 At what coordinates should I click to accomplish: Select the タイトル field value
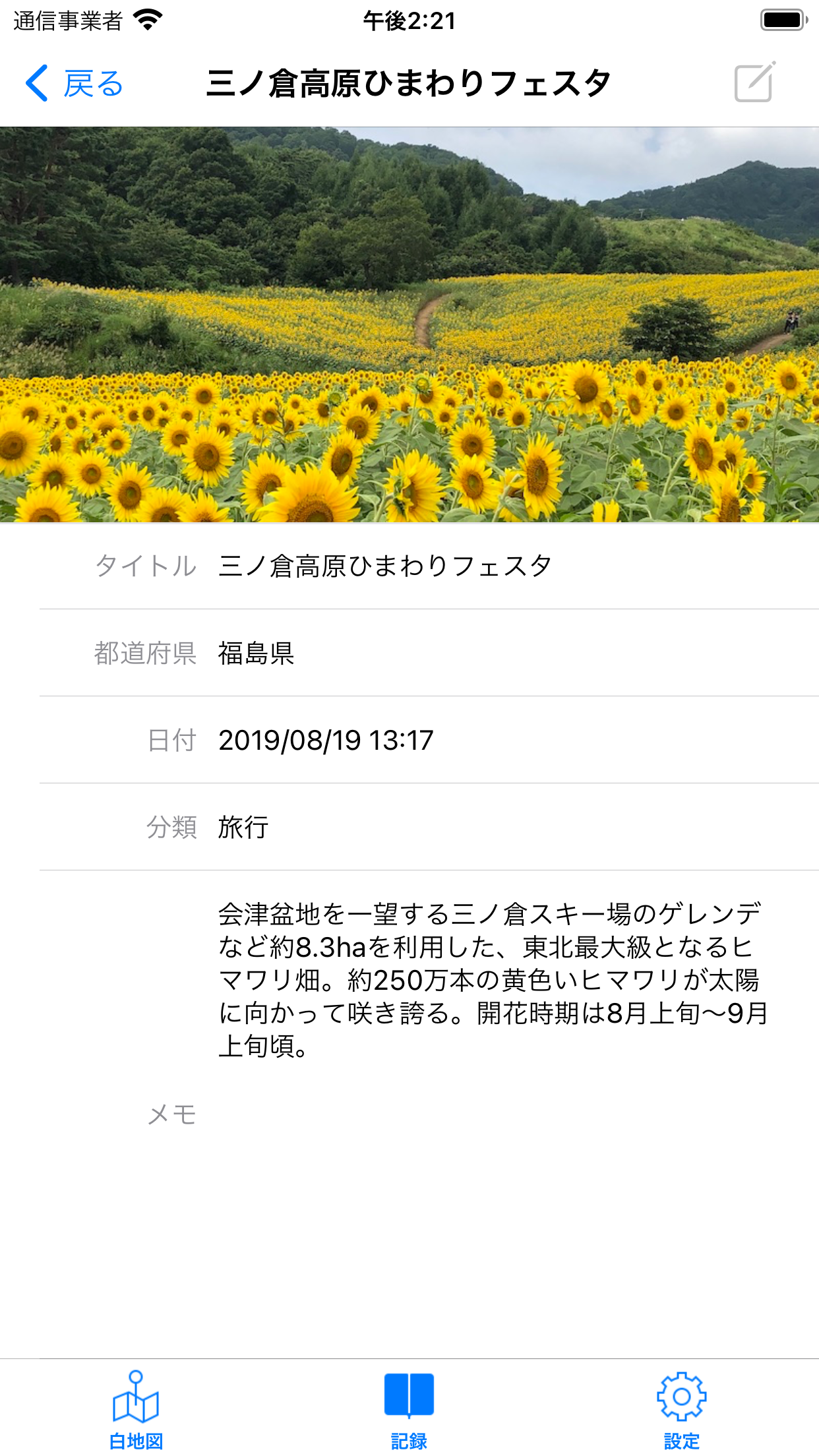(x=386, y=566)
